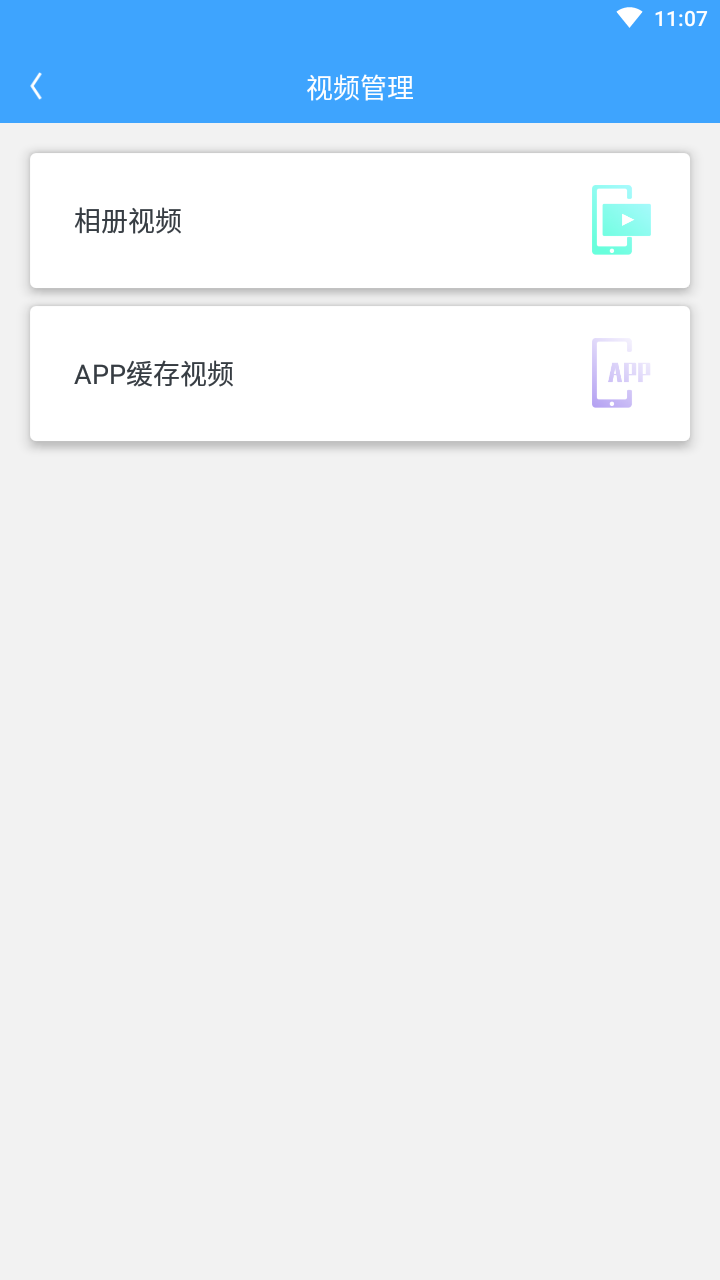720x1280 pixels.
Task: Tap the clock showing 11:07
Action: [681, 17]
